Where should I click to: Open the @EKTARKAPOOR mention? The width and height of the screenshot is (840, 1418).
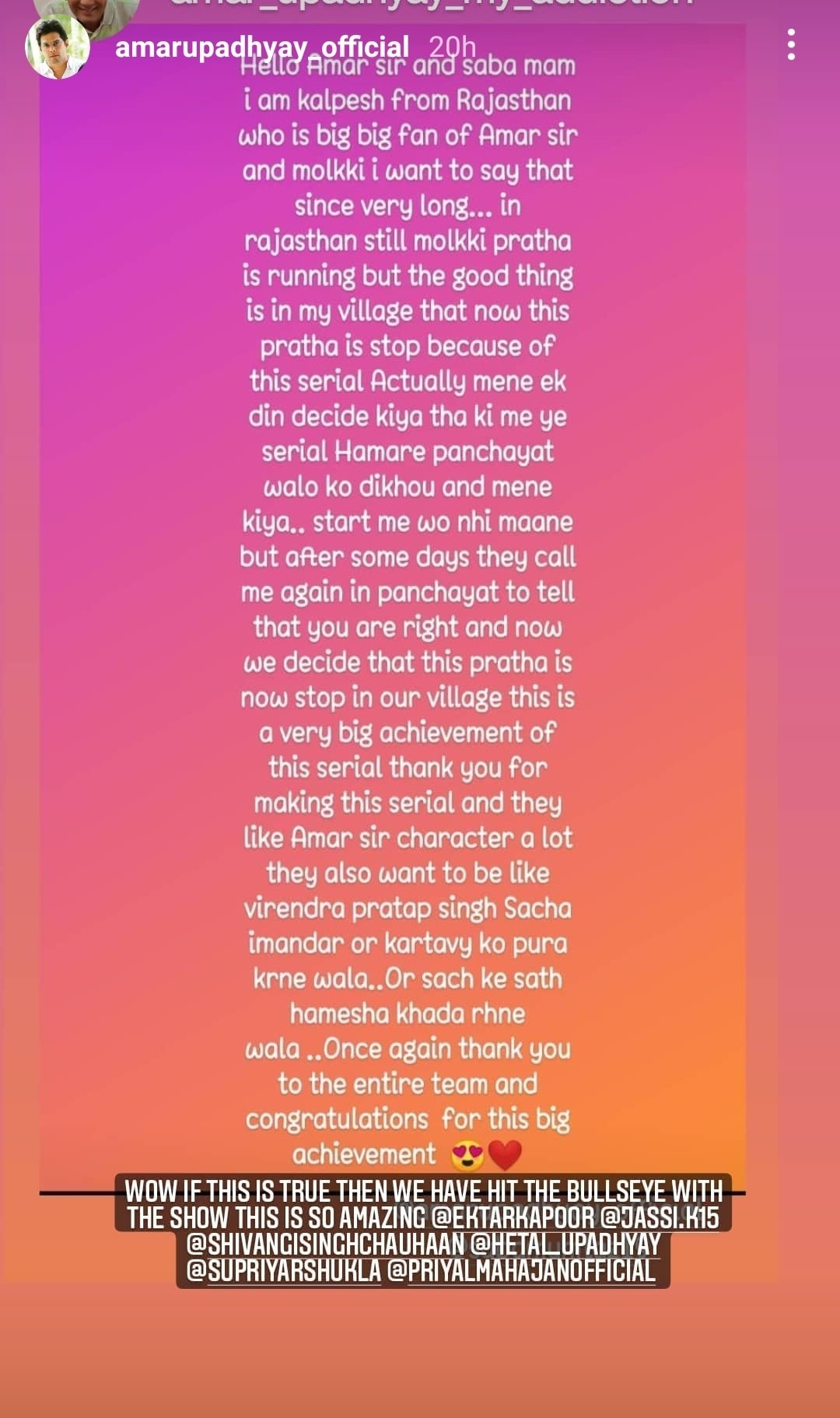[512, 1218]
